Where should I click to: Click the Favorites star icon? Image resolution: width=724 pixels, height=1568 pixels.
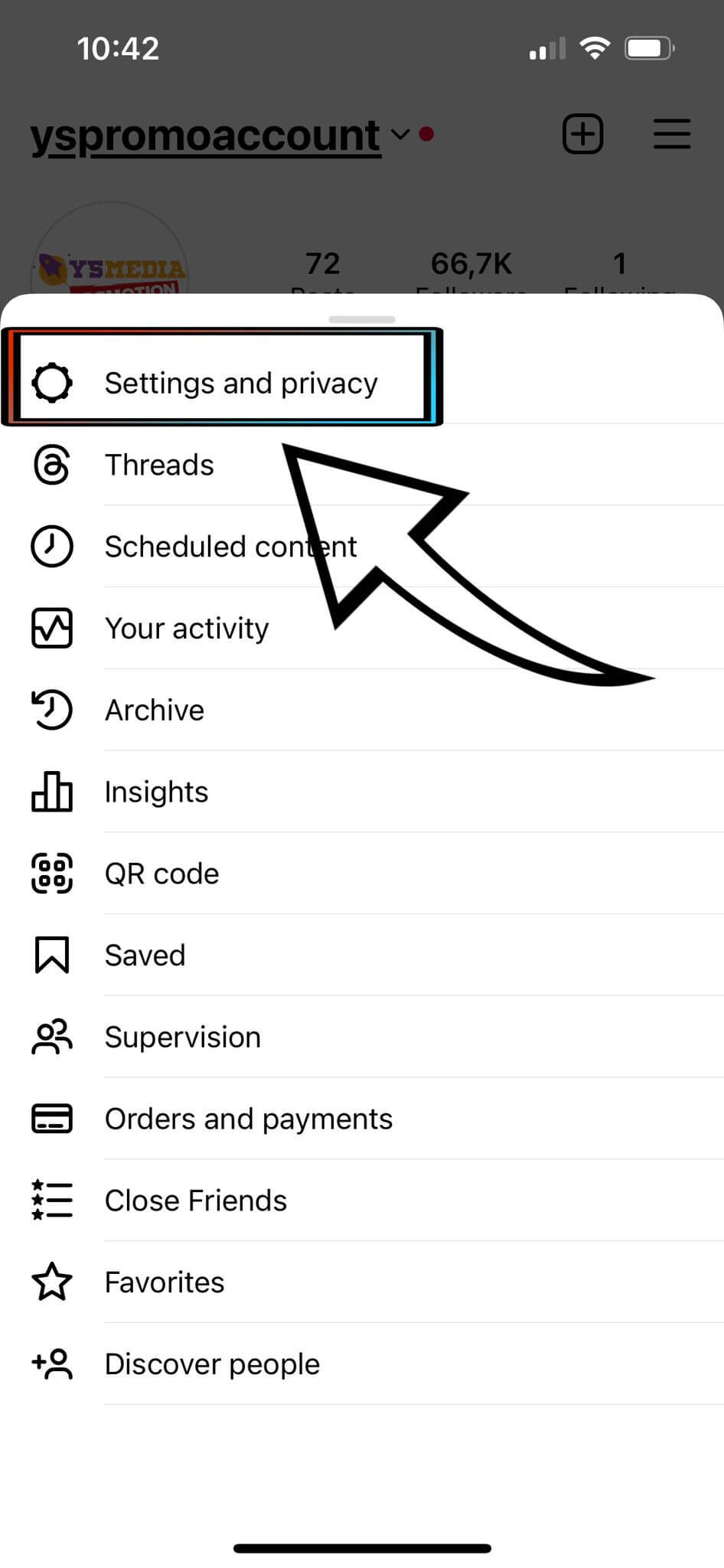click(x=51, y=1282)
